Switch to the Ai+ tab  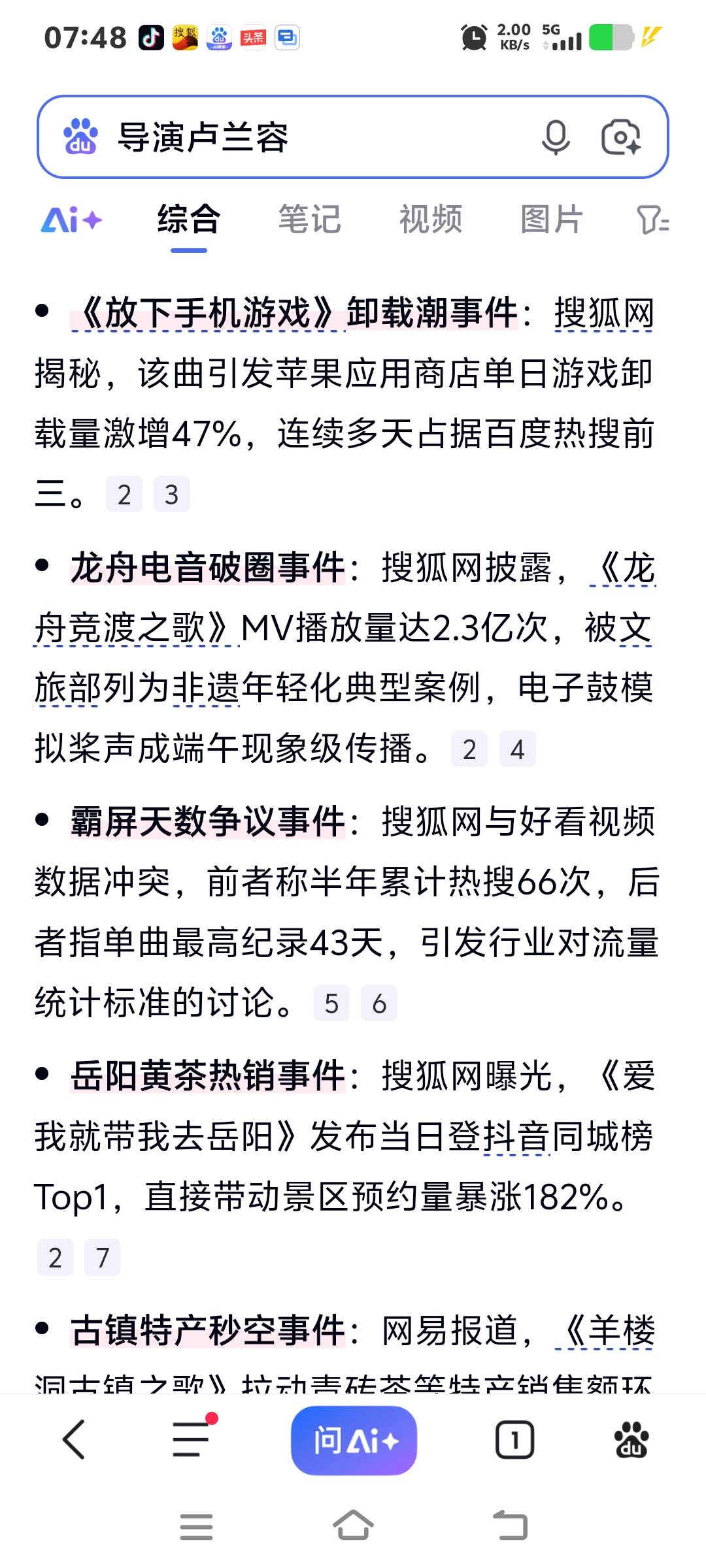72,220
